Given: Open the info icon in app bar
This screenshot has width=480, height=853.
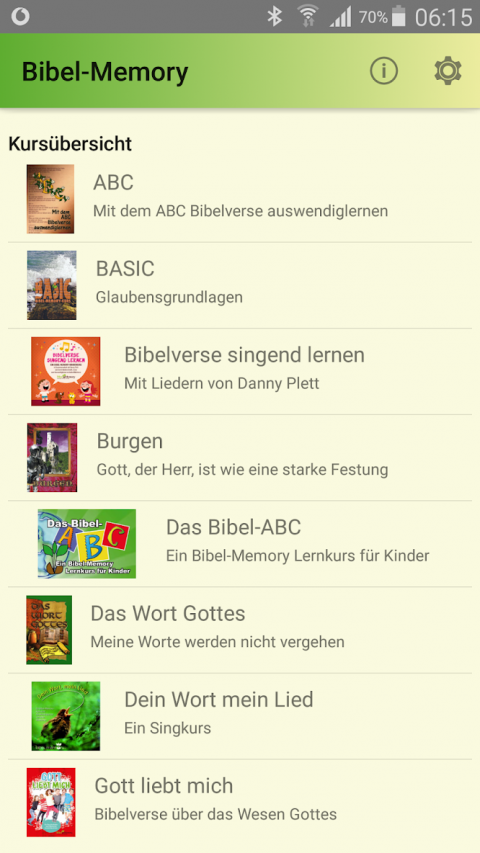Looking at the screenshot, I should (x=384, y=71).
